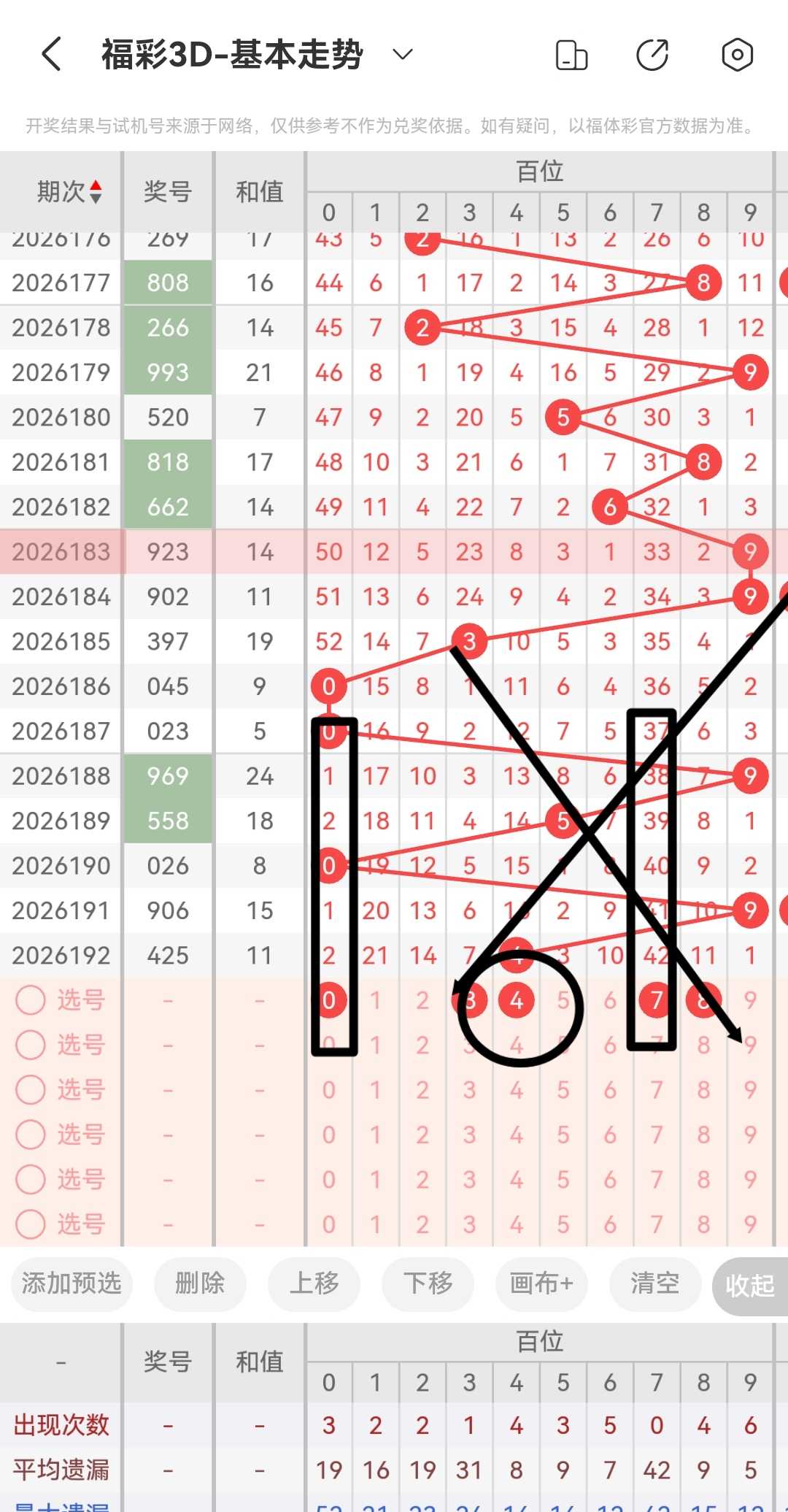Clear drawings with 清空
The height and width of the screenshot is (1512, 788).
point(655,1283)
